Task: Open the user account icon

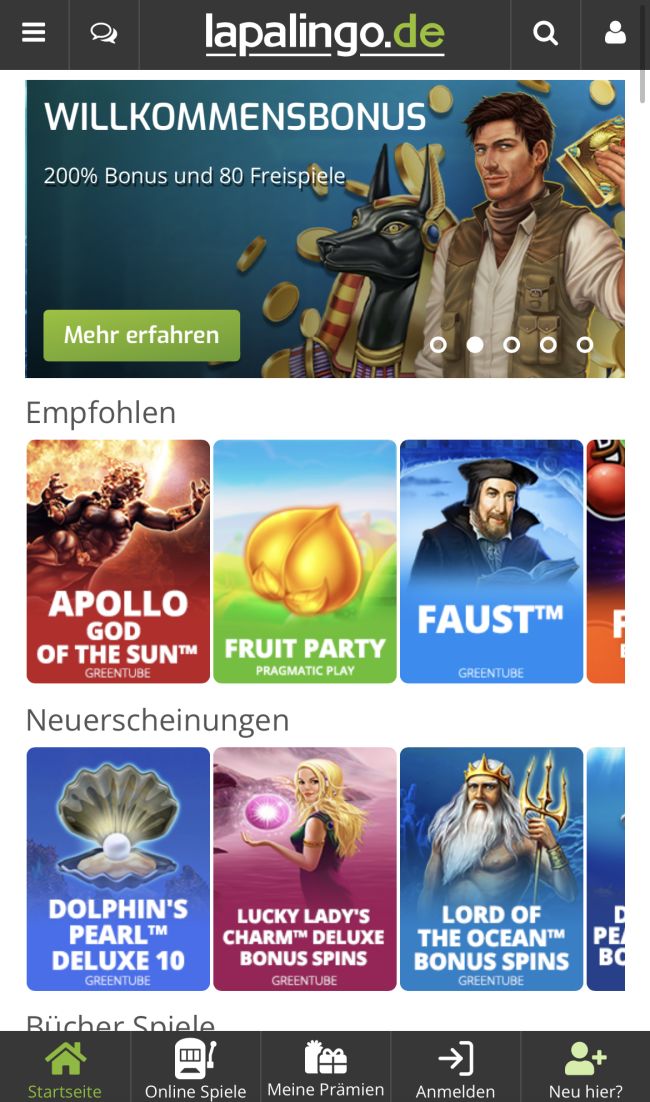Action: pyautogui.click(x=615, y=34)
